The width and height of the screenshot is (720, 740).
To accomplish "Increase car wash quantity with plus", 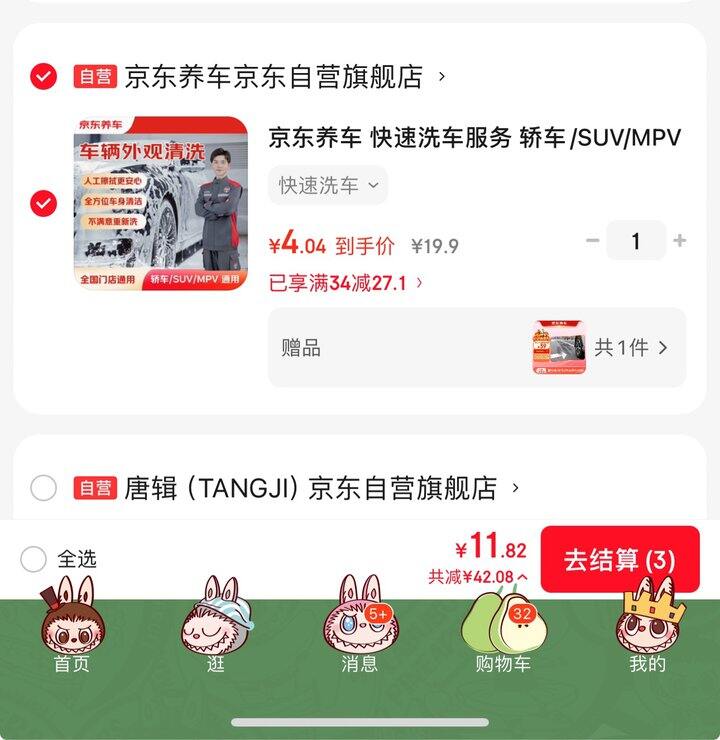I will (680, 241).
